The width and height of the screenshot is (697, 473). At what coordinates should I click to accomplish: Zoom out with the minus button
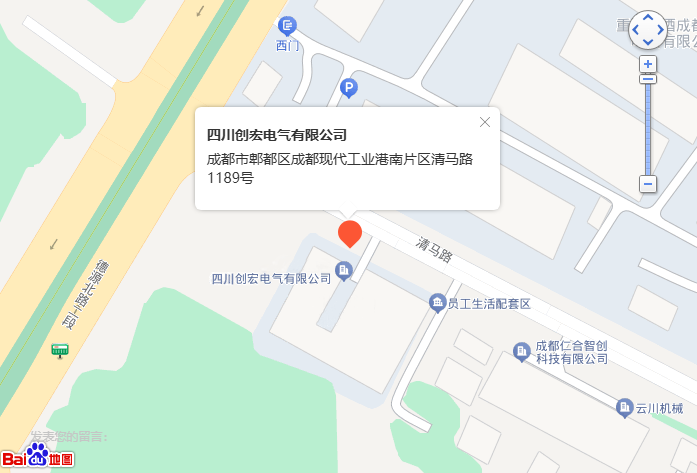[648, 184]
